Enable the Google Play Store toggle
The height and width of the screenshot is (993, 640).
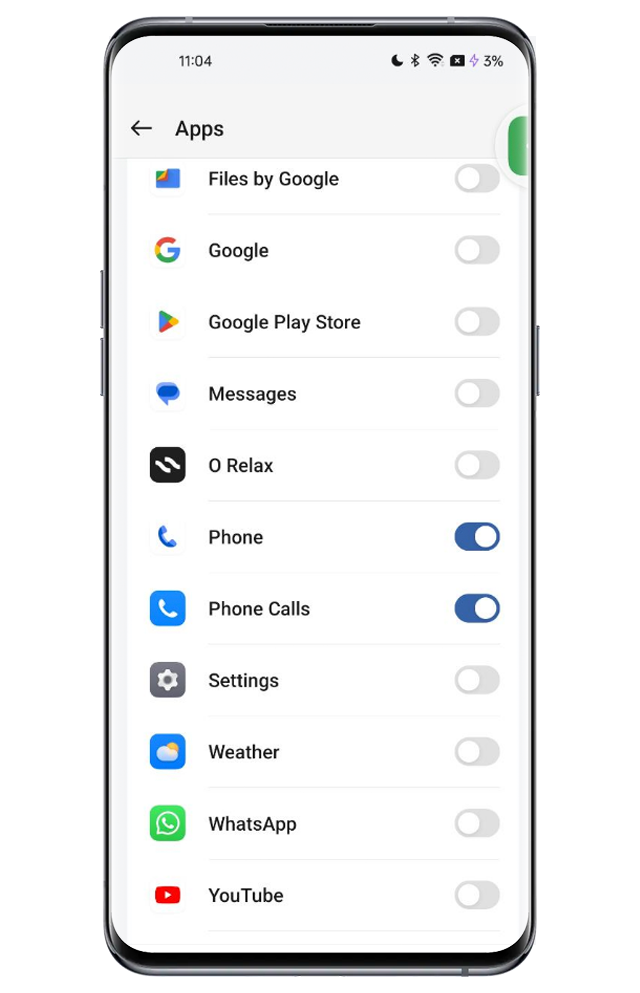pos(477,322)
